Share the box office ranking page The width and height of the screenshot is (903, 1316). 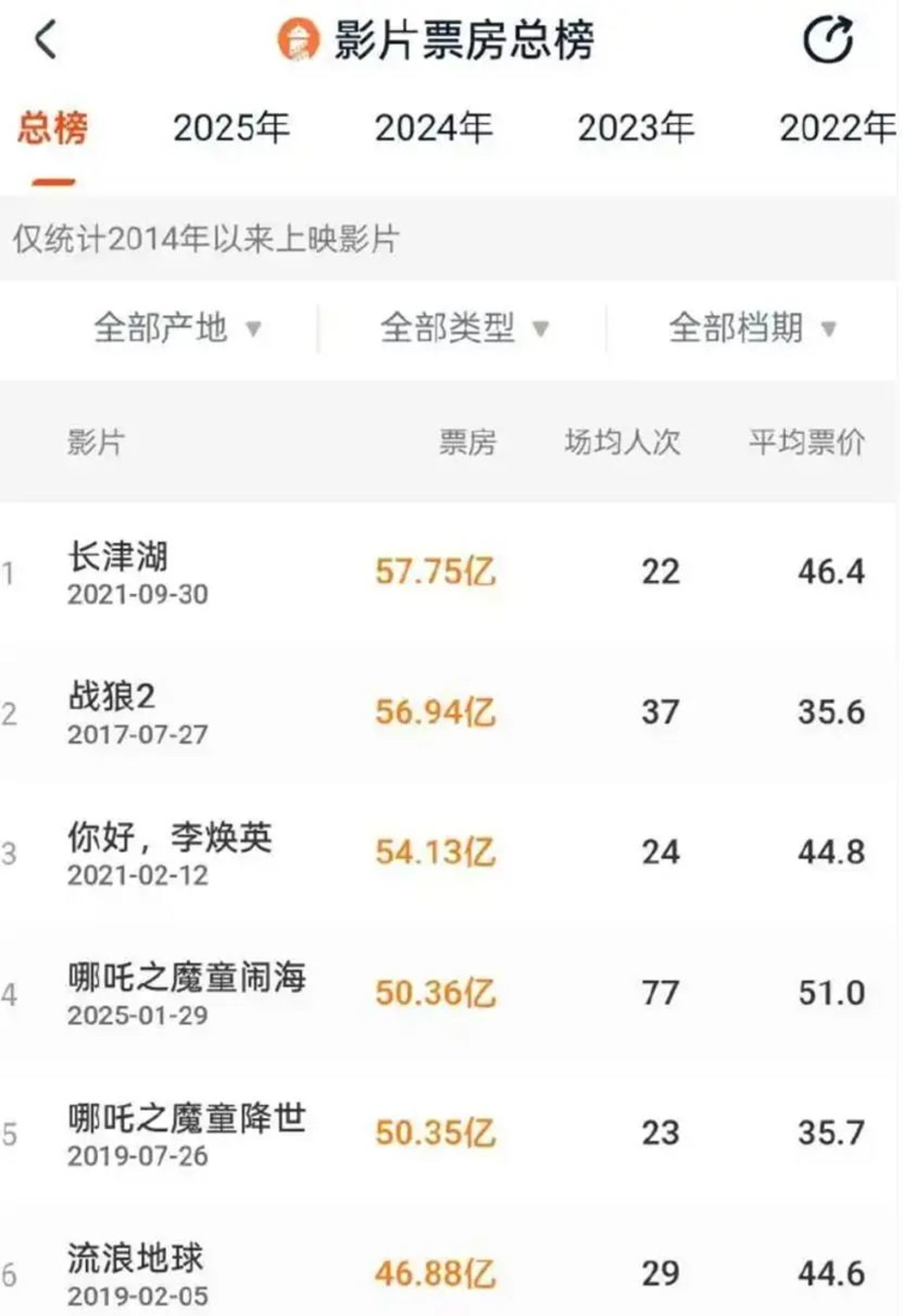[828, 41]
